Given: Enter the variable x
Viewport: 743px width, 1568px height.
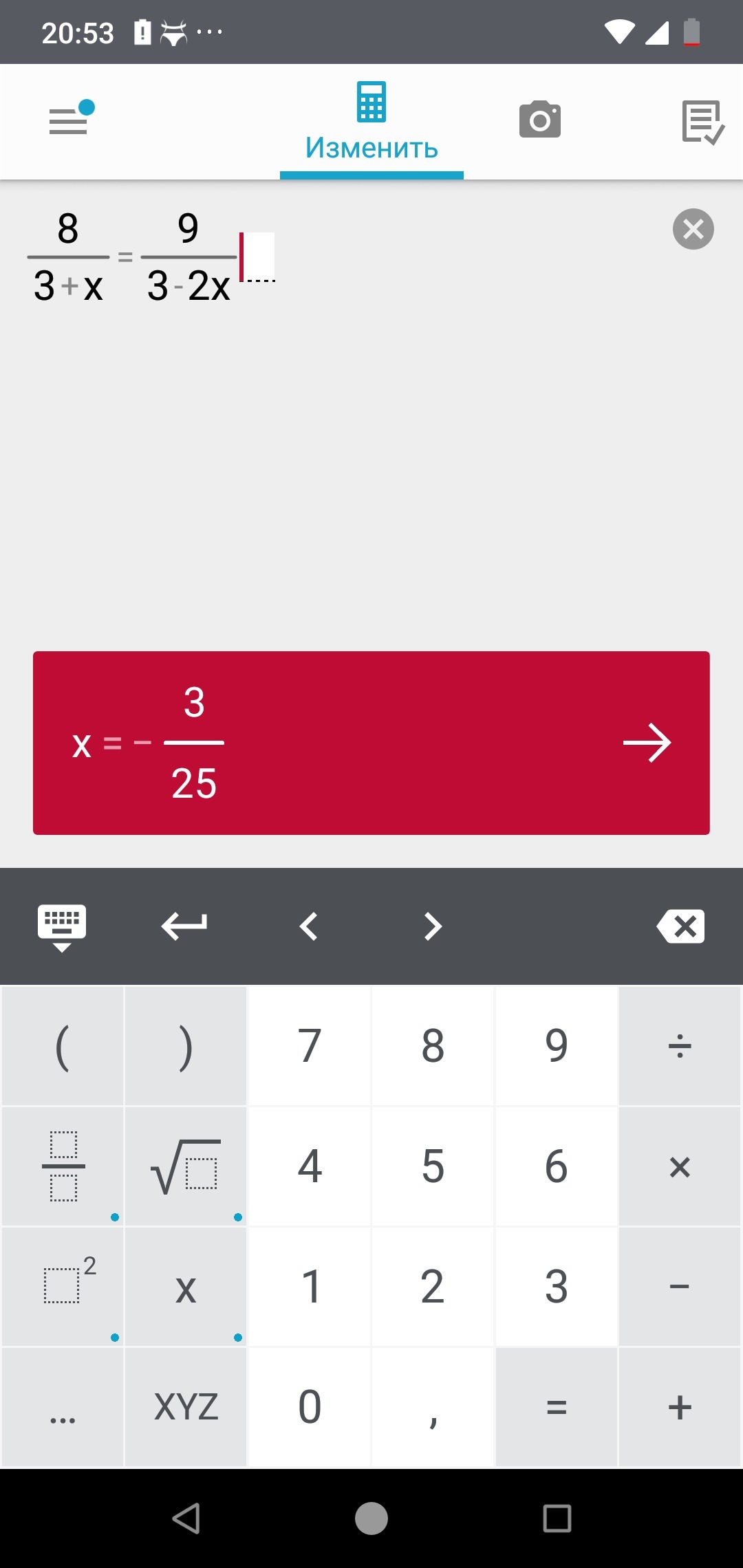Looking at the screenshot, I should tap(186, 1287).
